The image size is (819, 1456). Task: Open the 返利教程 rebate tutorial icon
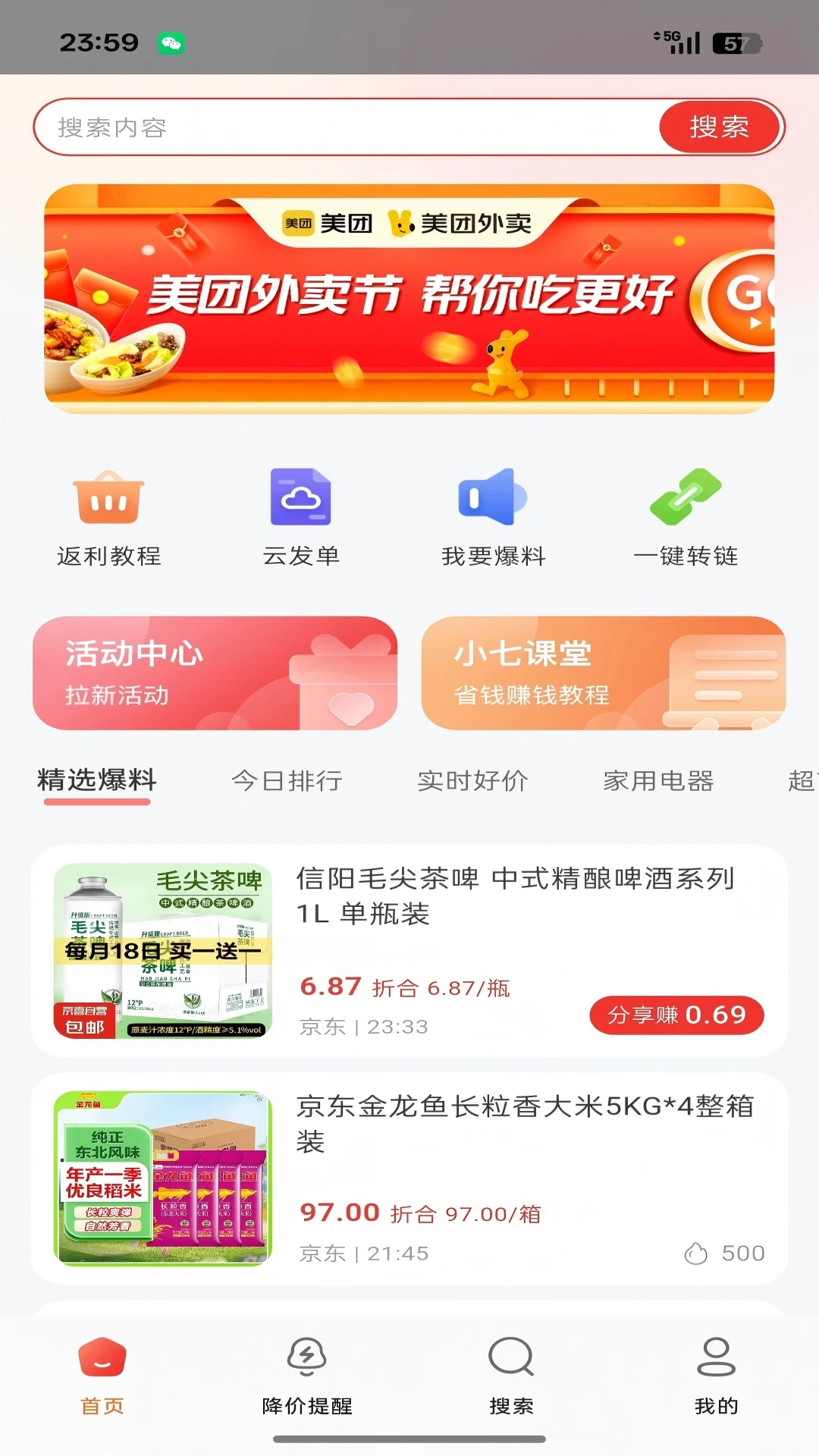pos(108,516)
